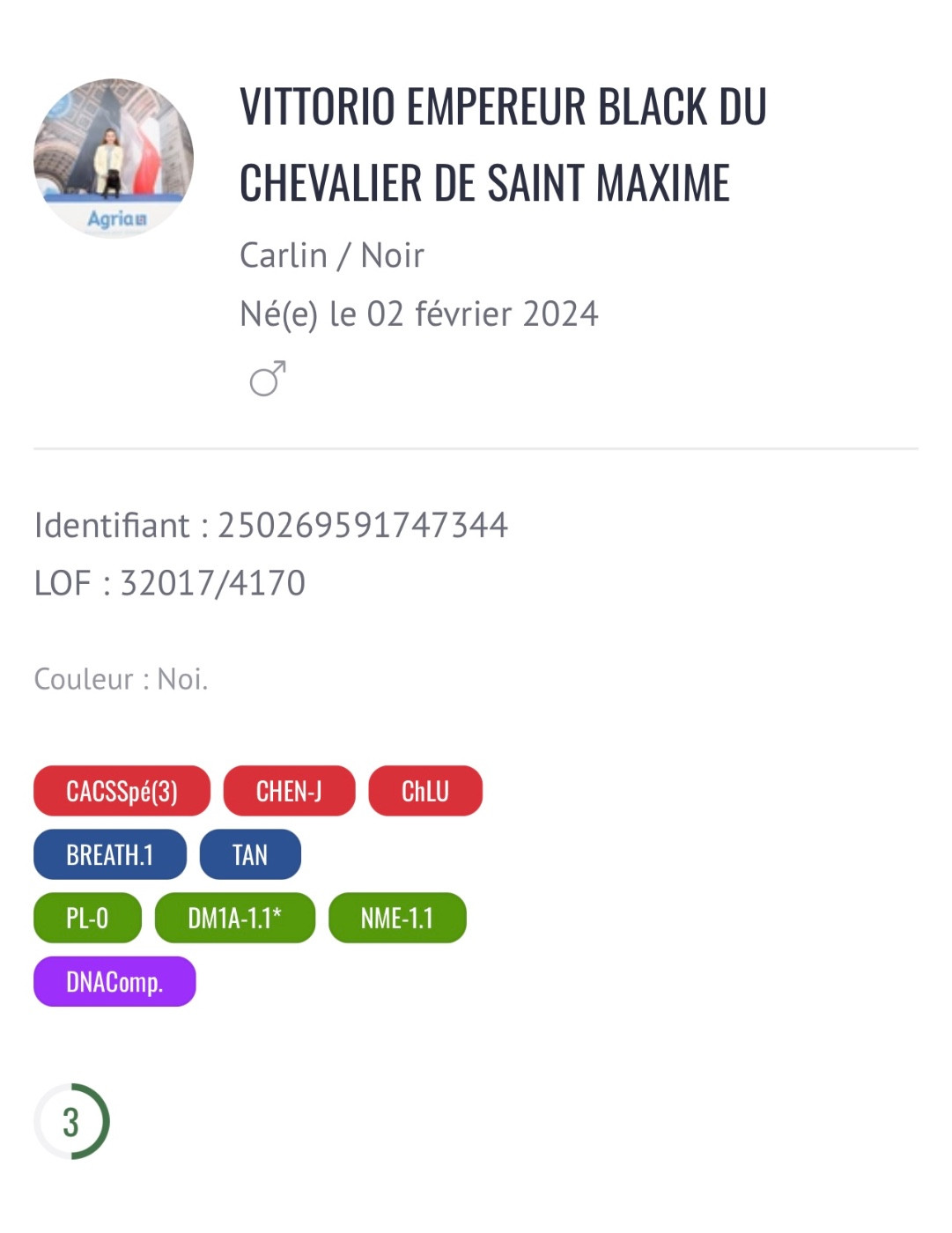
Task: Select the NME-1.1 chip
Action: 397,918
